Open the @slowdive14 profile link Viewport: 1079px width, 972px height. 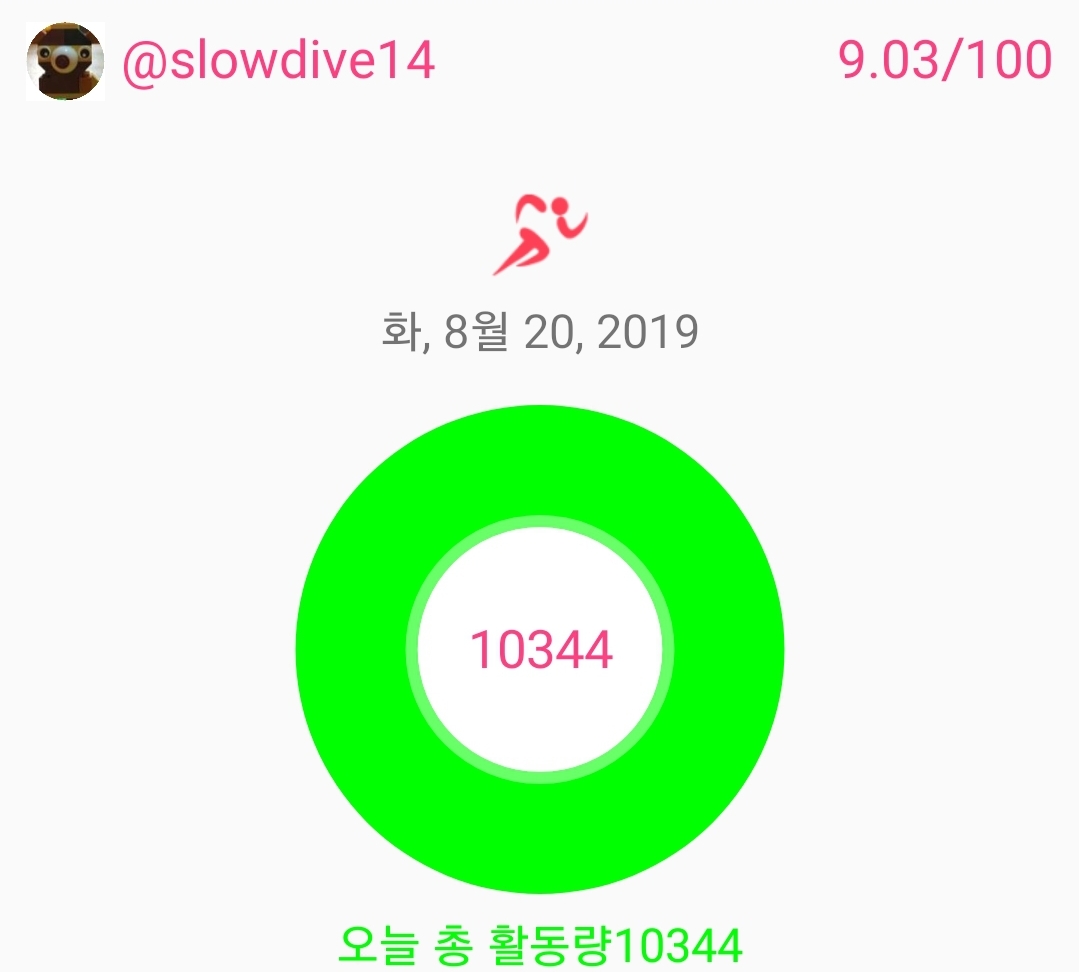(278, 62)
